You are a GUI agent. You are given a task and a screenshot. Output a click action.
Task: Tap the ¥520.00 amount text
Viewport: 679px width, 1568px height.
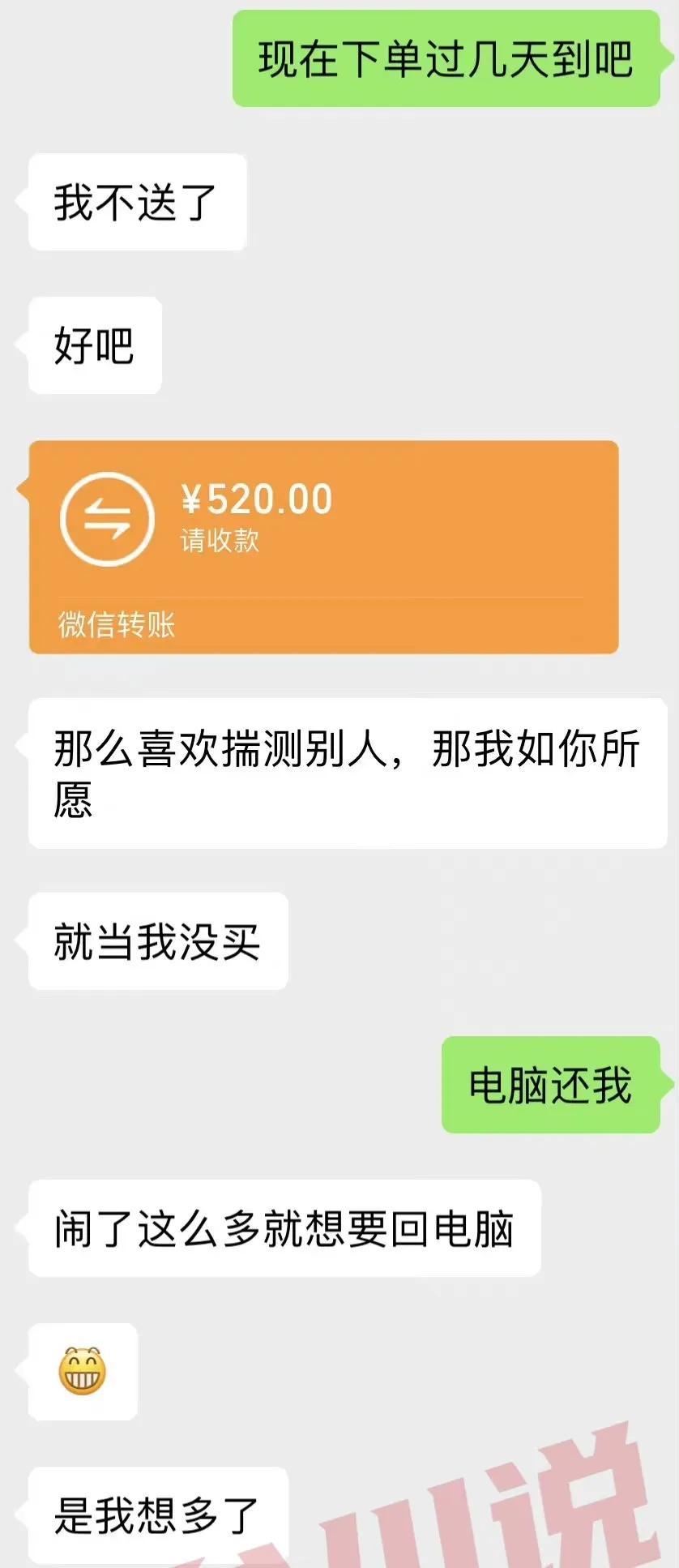pyautogui.click(x=256, y=499)
